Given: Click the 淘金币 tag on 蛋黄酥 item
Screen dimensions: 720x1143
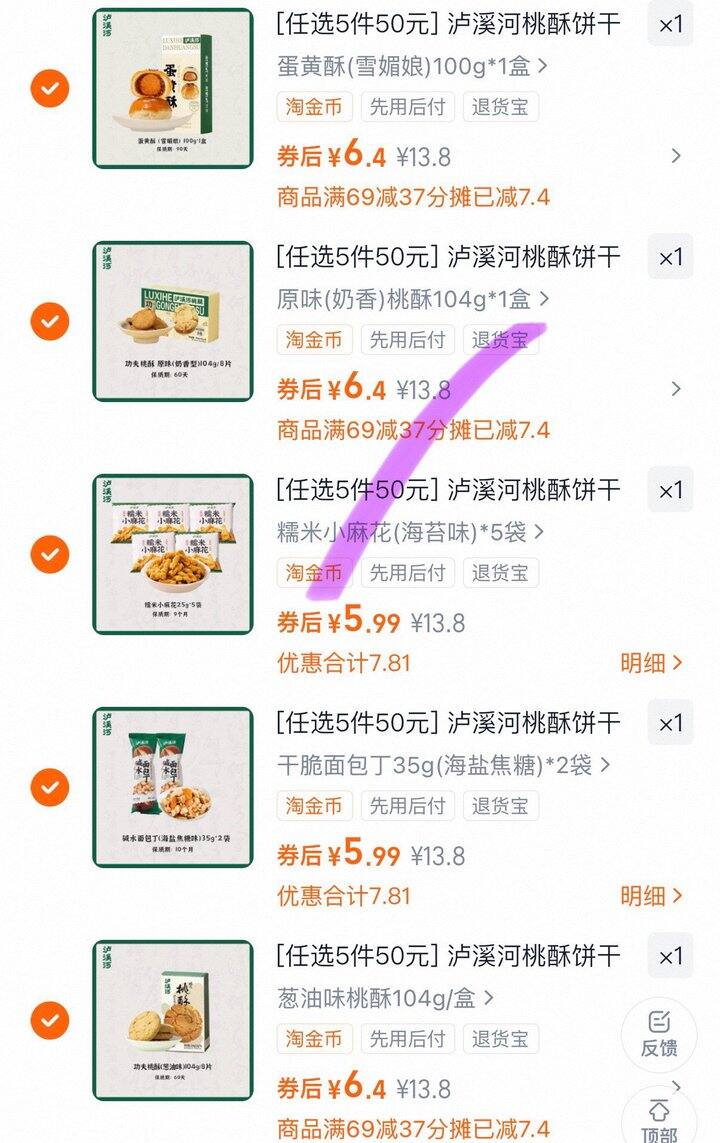Looking at the screenshot, I should click(314, 107).
